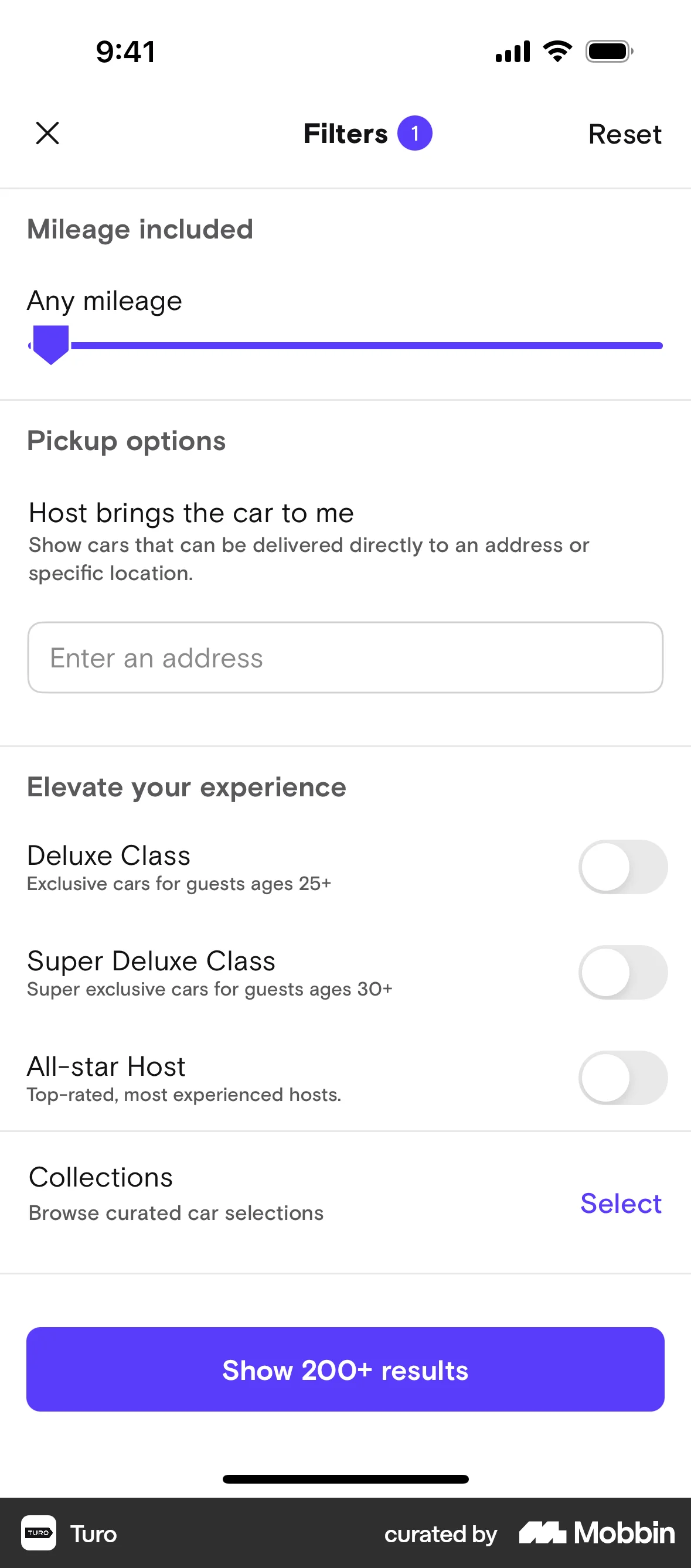Click the filter count badge
Image resolution: width=691 pixels, height=1568 pixels.
point(414,134)
